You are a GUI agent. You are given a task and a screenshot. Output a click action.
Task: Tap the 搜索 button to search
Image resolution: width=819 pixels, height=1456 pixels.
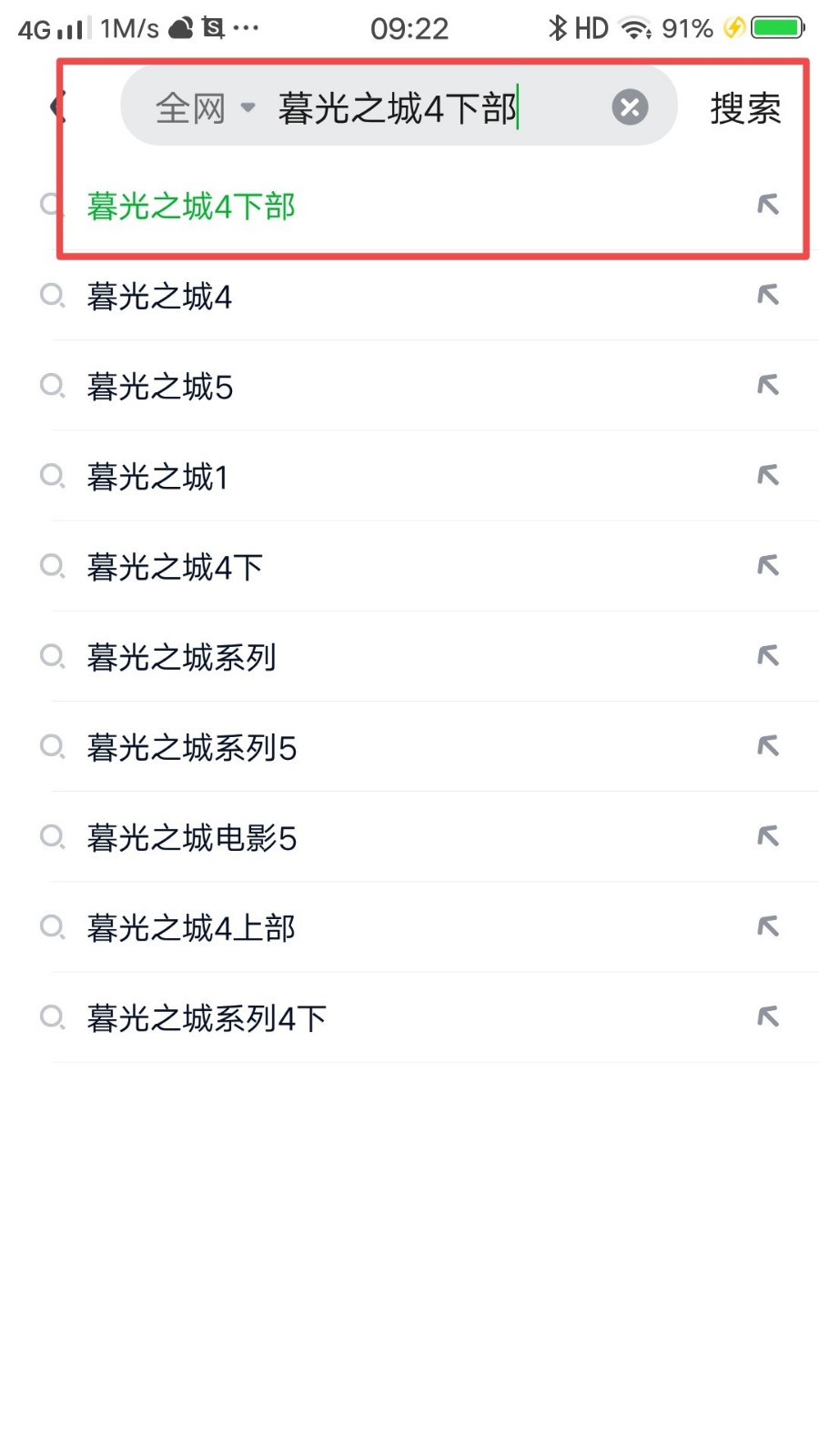[x=744, y=106]
